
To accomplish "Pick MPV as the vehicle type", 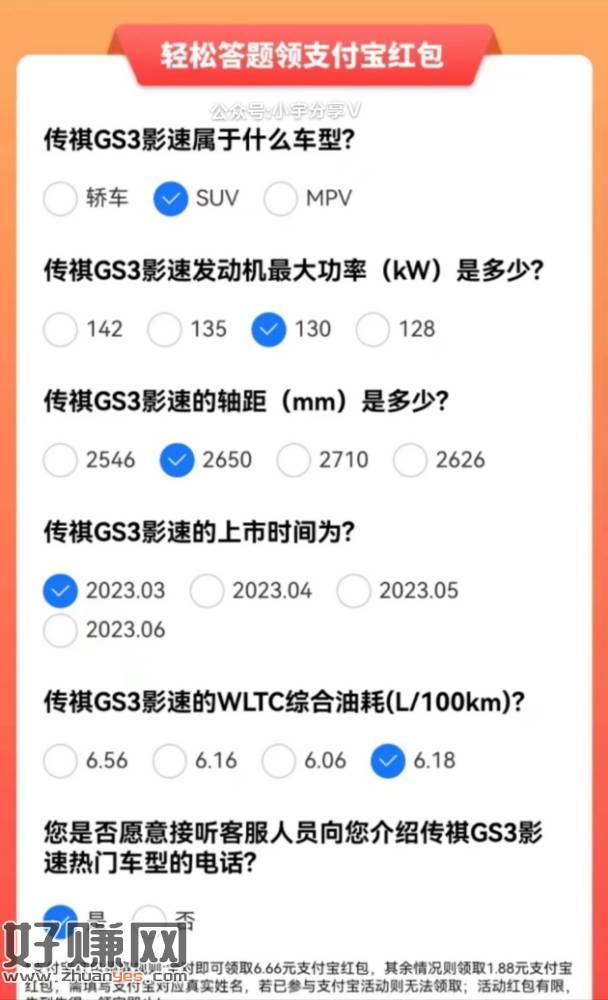I will [281, 198].
